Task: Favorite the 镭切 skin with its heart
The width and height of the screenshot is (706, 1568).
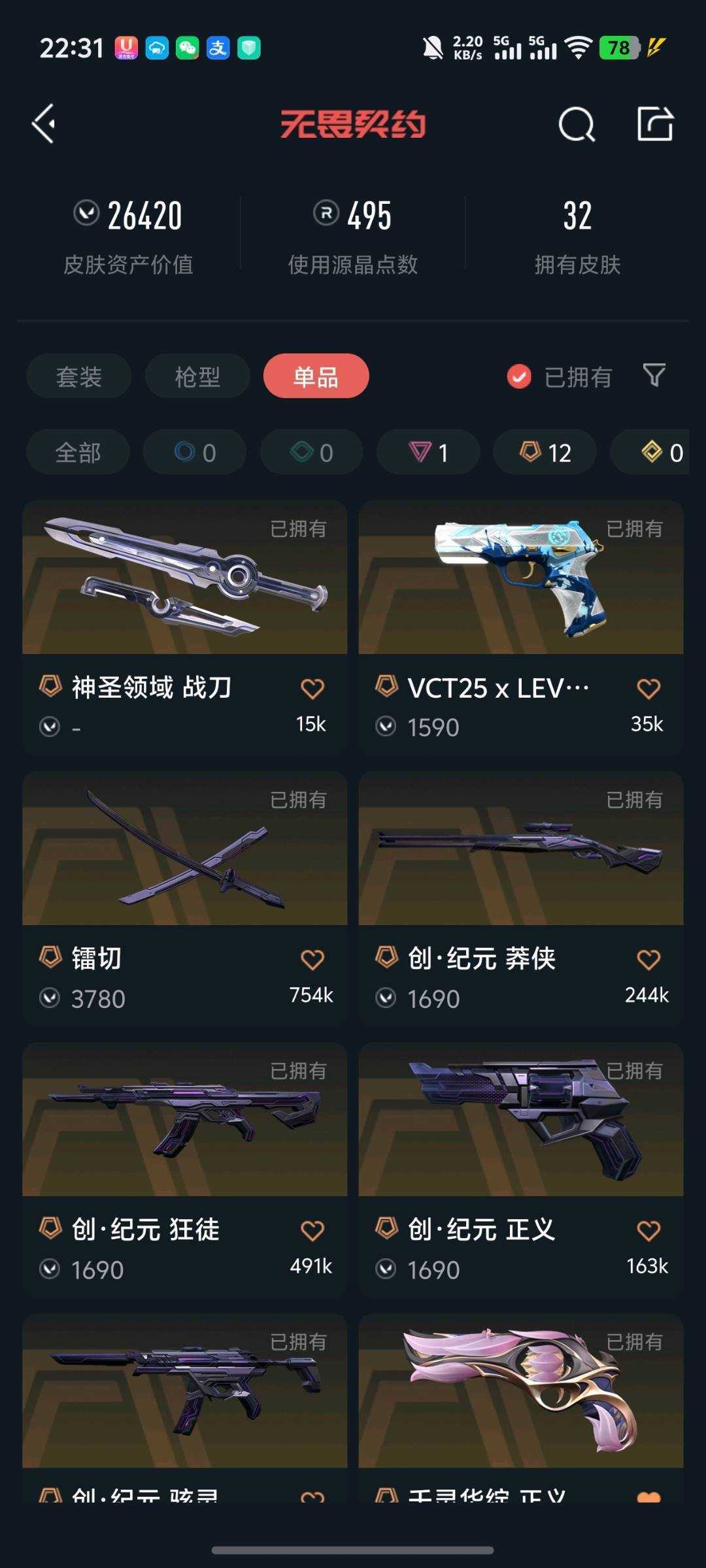Action: pyautogui.click(x=313, y=958)
